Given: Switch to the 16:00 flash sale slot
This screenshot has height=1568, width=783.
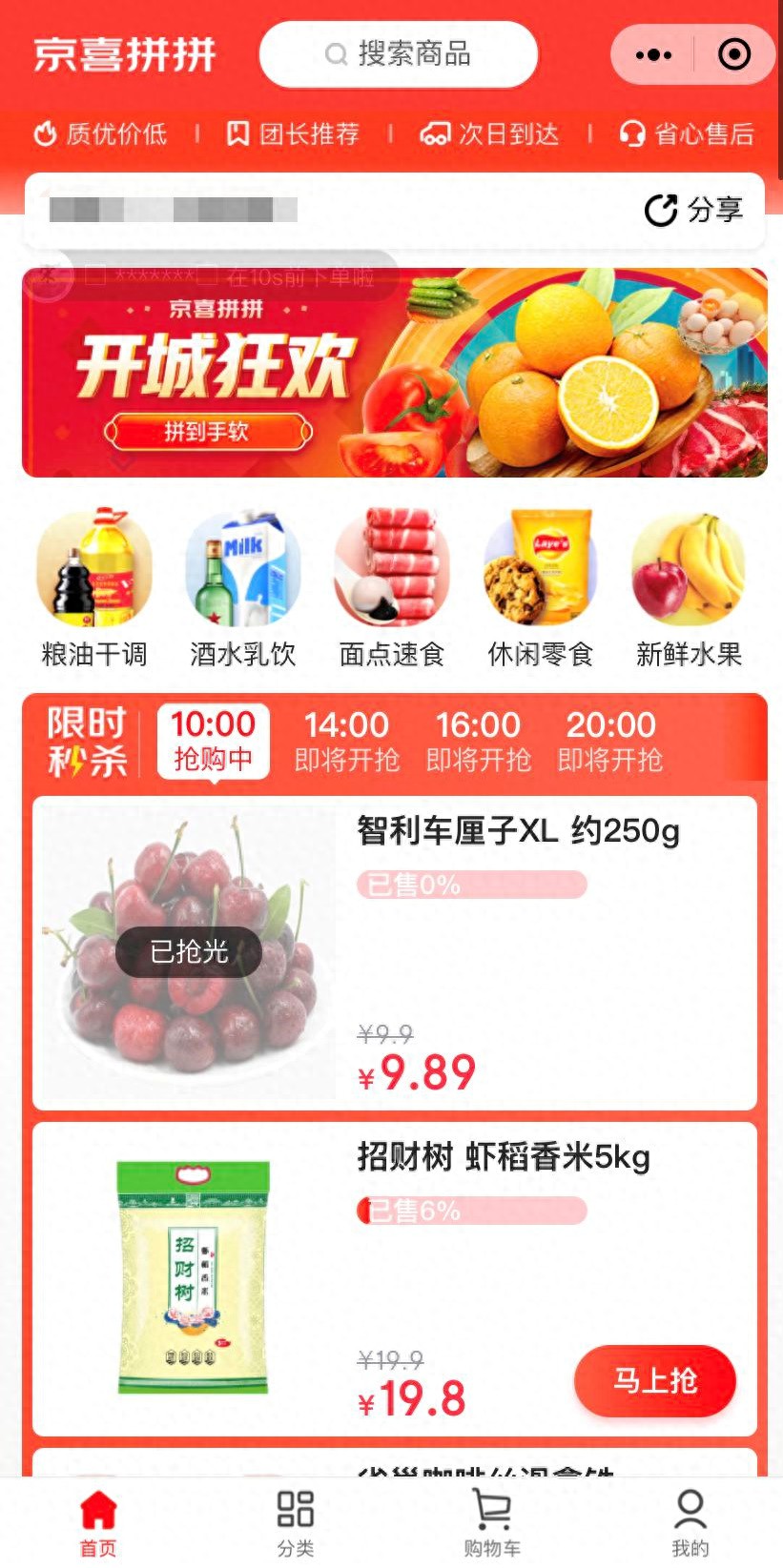Looking at the screenshot, I should [478, 741].
